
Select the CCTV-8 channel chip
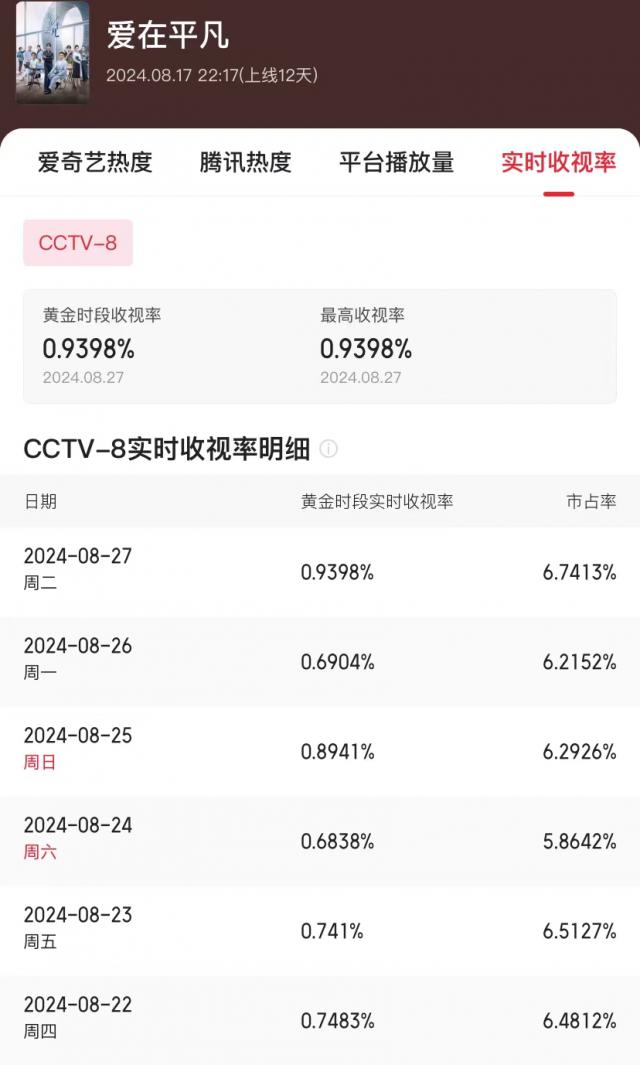(x=78, y=243)
